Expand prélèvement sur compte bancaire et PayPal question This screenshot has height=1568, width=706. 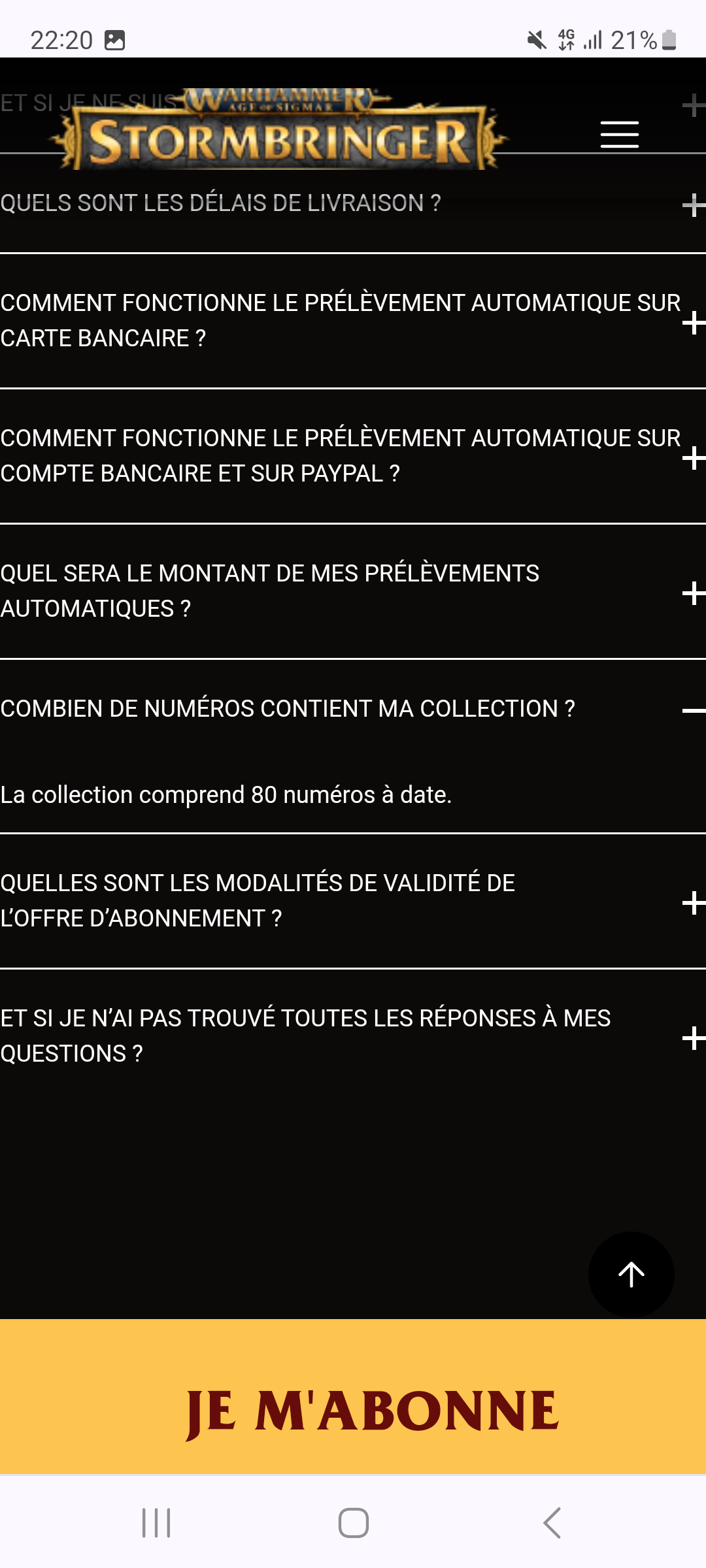coord(692,457)
